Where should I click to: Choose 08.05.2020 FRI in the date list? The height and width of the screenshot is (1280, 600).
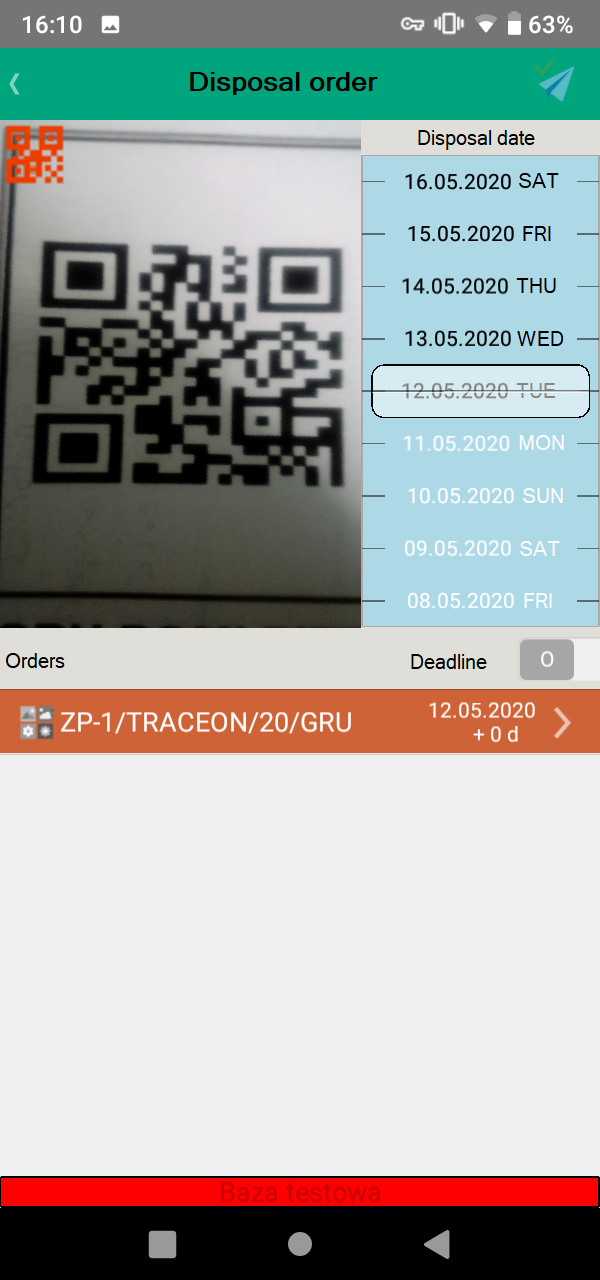[x=480, y=601]
